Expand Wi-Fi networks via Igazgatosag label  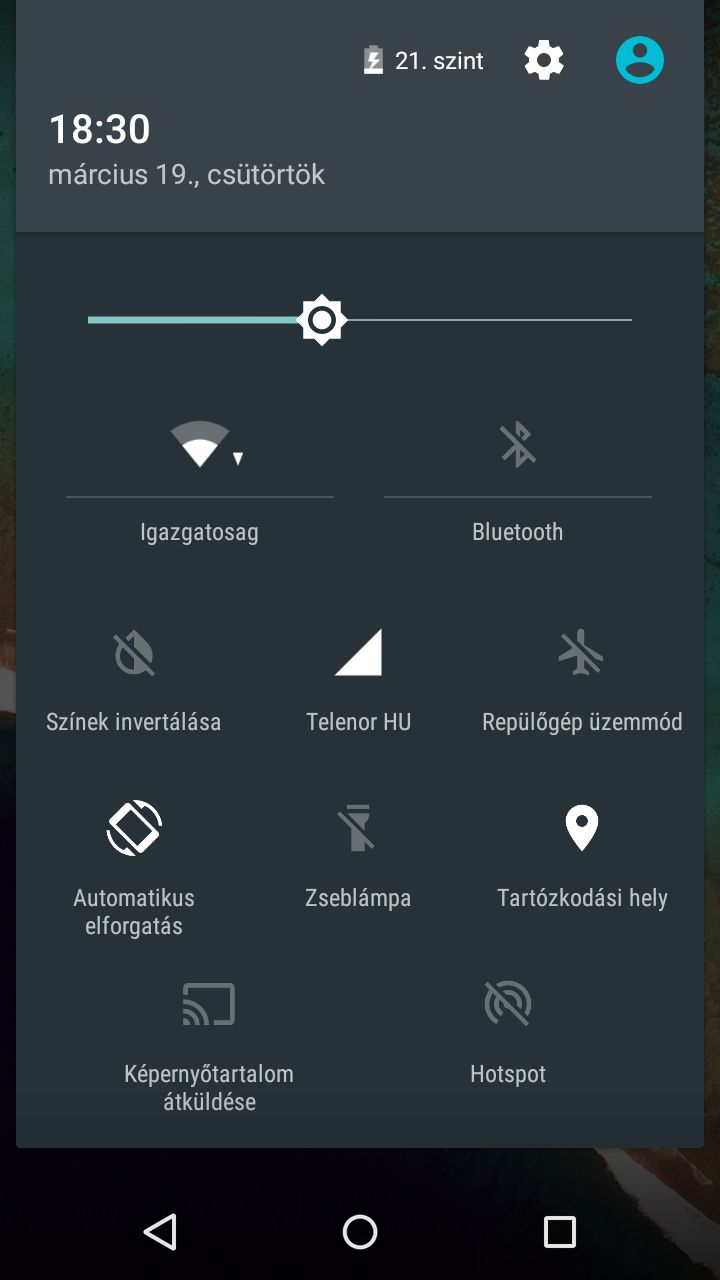[x=200, y=532]
